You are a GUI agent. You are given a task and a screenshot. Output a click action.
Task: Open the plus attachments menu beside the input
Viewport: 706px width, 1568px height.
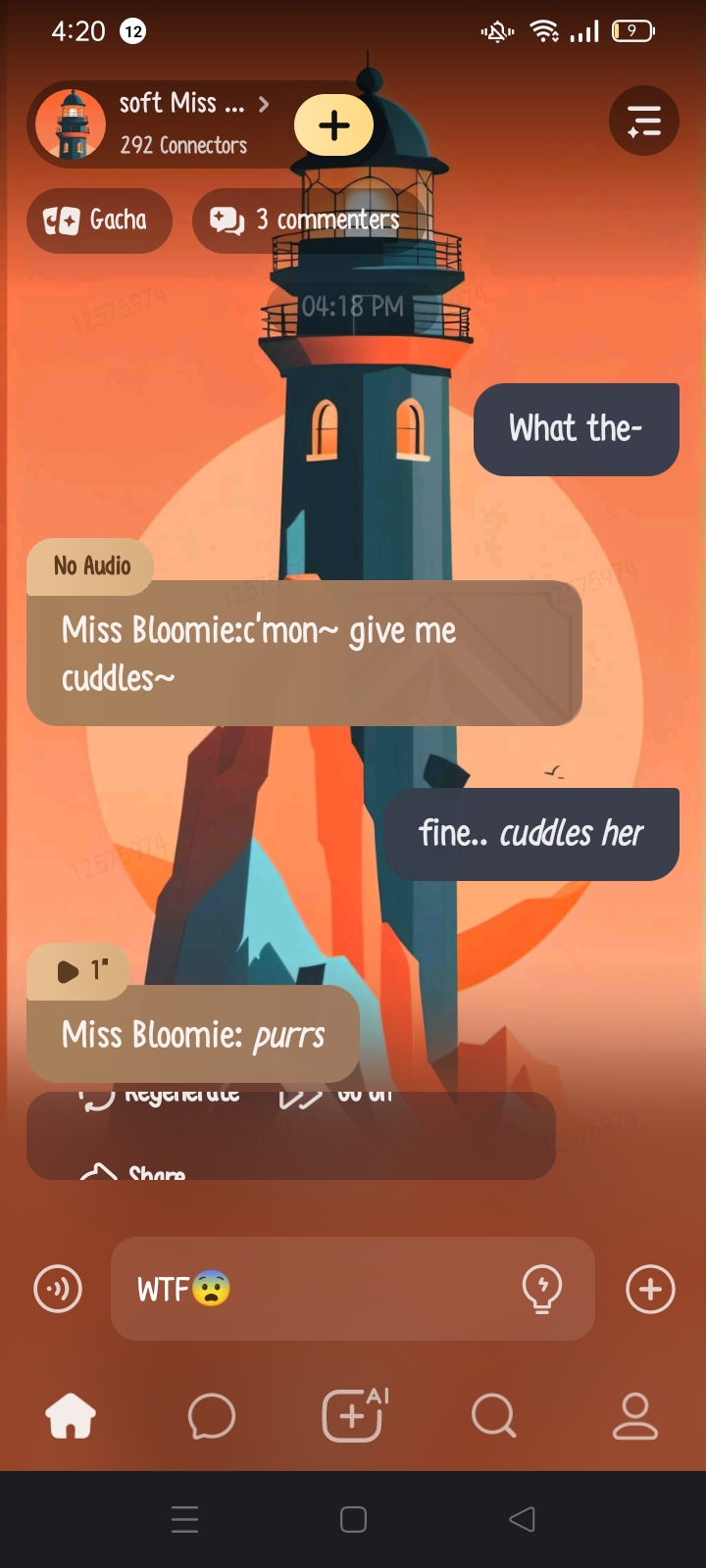650,1289
